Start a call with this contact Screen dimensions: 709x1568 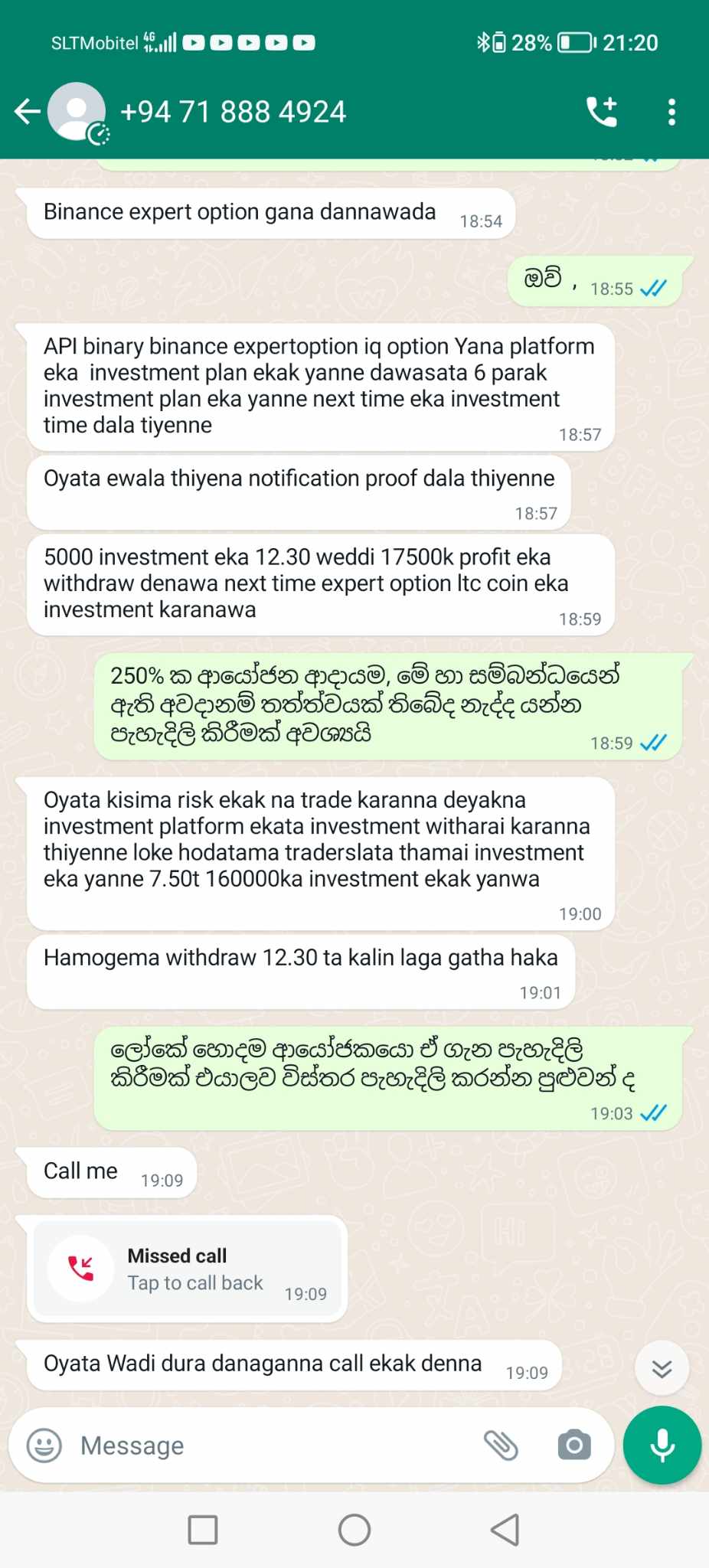(x=602, y=112)
